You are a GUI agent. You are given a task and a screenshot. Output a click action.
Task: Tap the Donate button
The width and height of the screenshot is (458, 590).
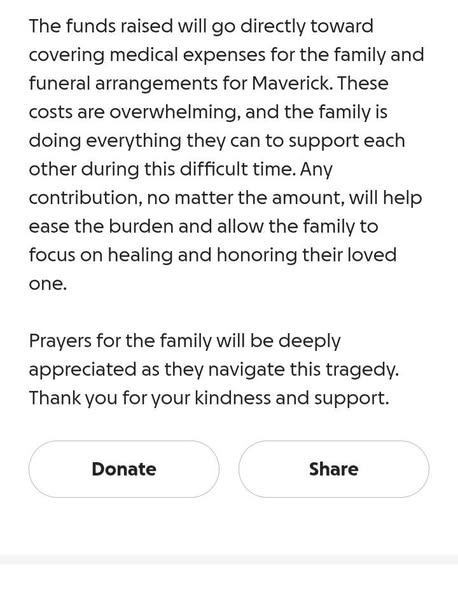point(124,469)
